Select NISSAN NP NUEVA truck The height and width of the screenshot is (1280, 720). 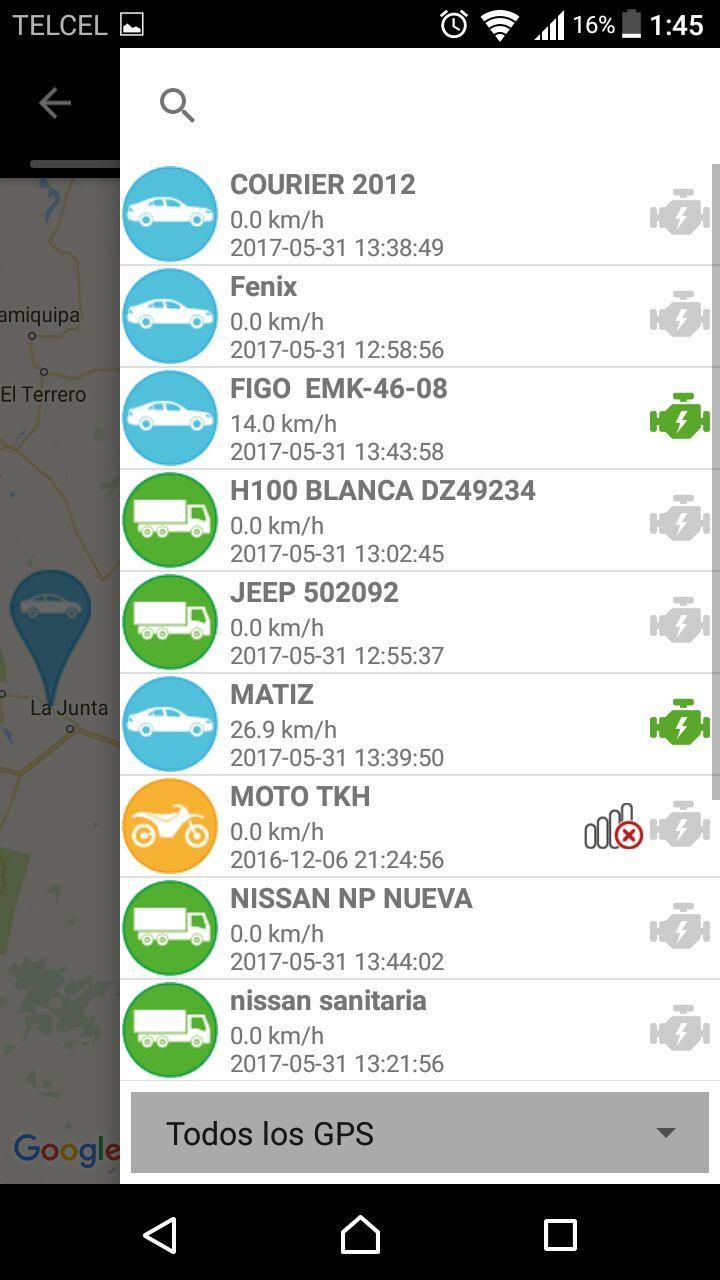(x=418, y=929)
